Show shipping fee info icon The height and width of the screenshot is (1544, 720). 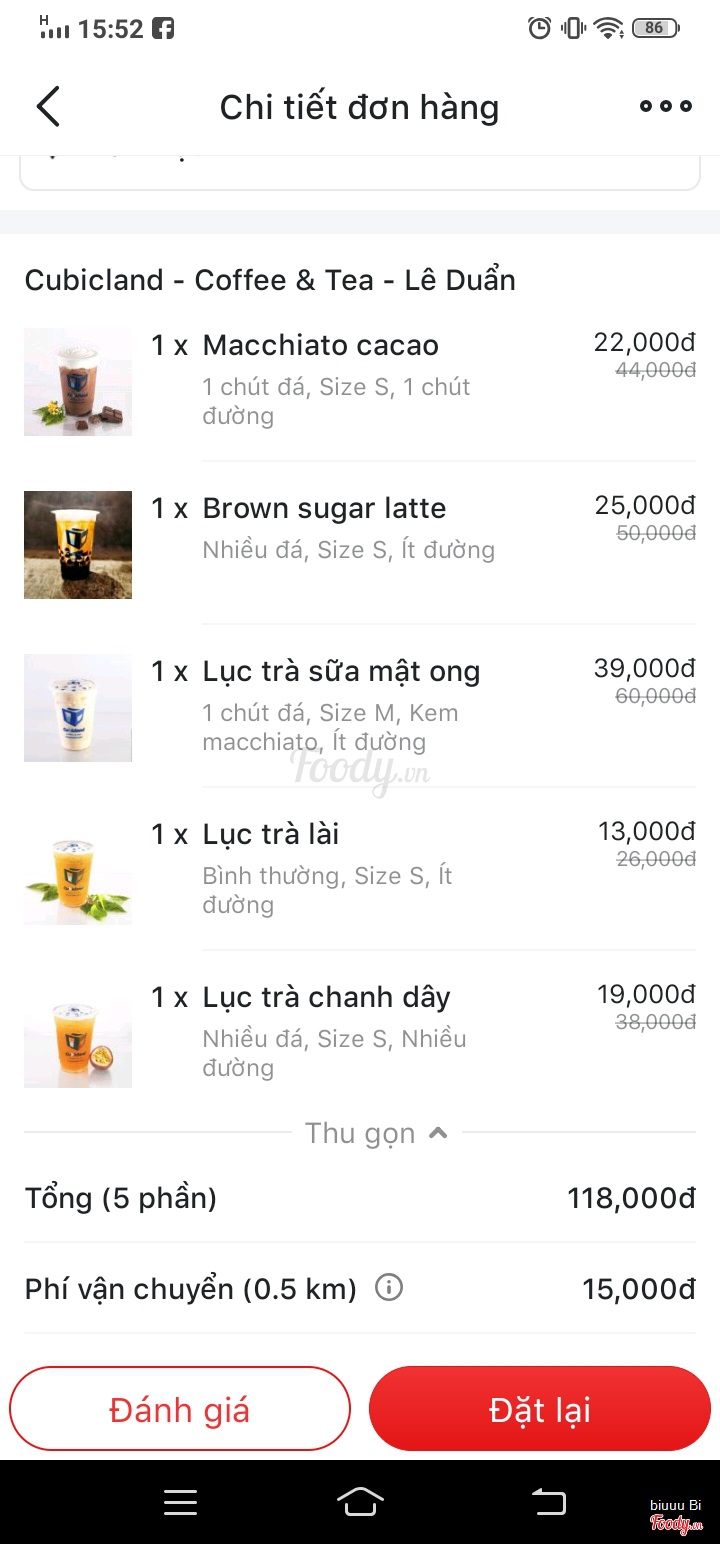389,1288
